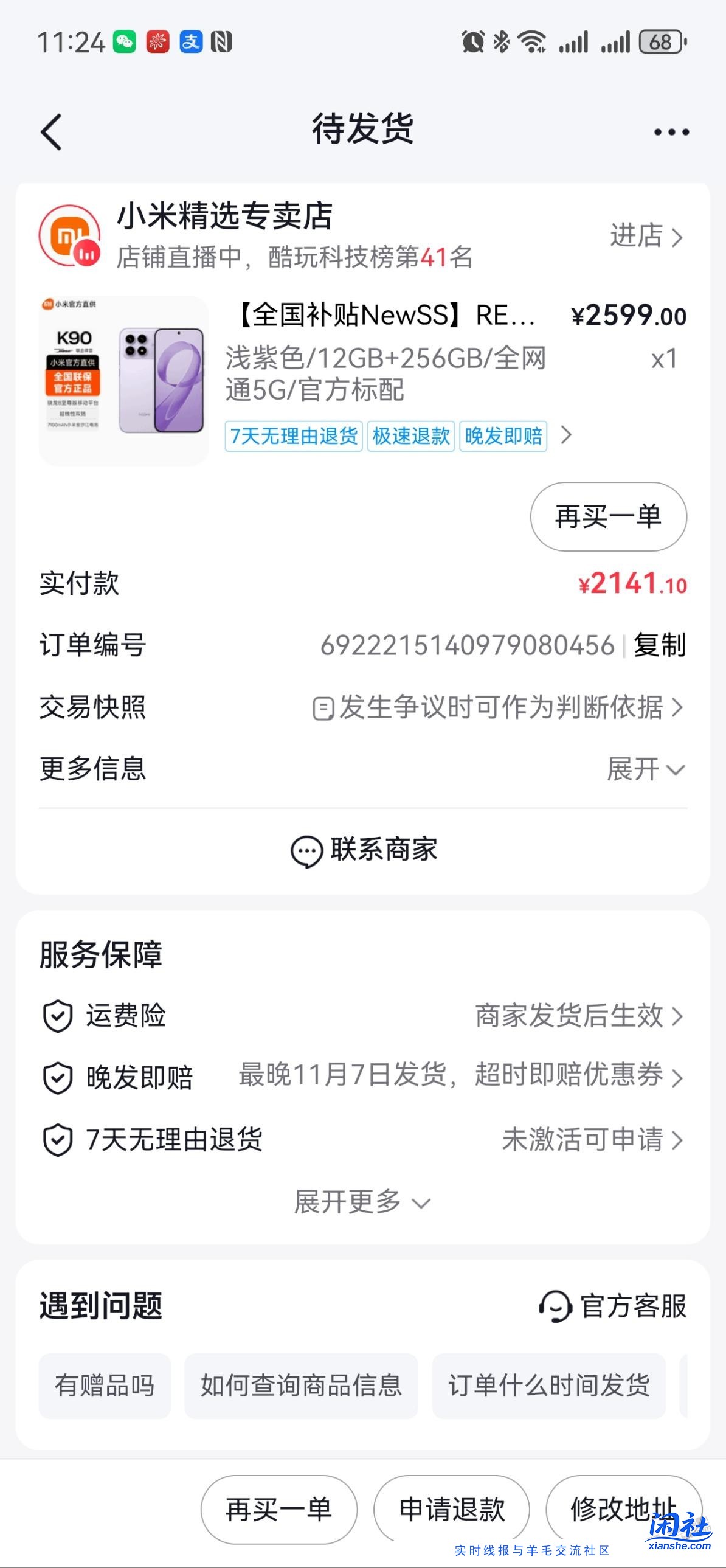
Task: Click the 7天无理由退货 guarantee shield icon
Action: click(x=58, y=1140)
